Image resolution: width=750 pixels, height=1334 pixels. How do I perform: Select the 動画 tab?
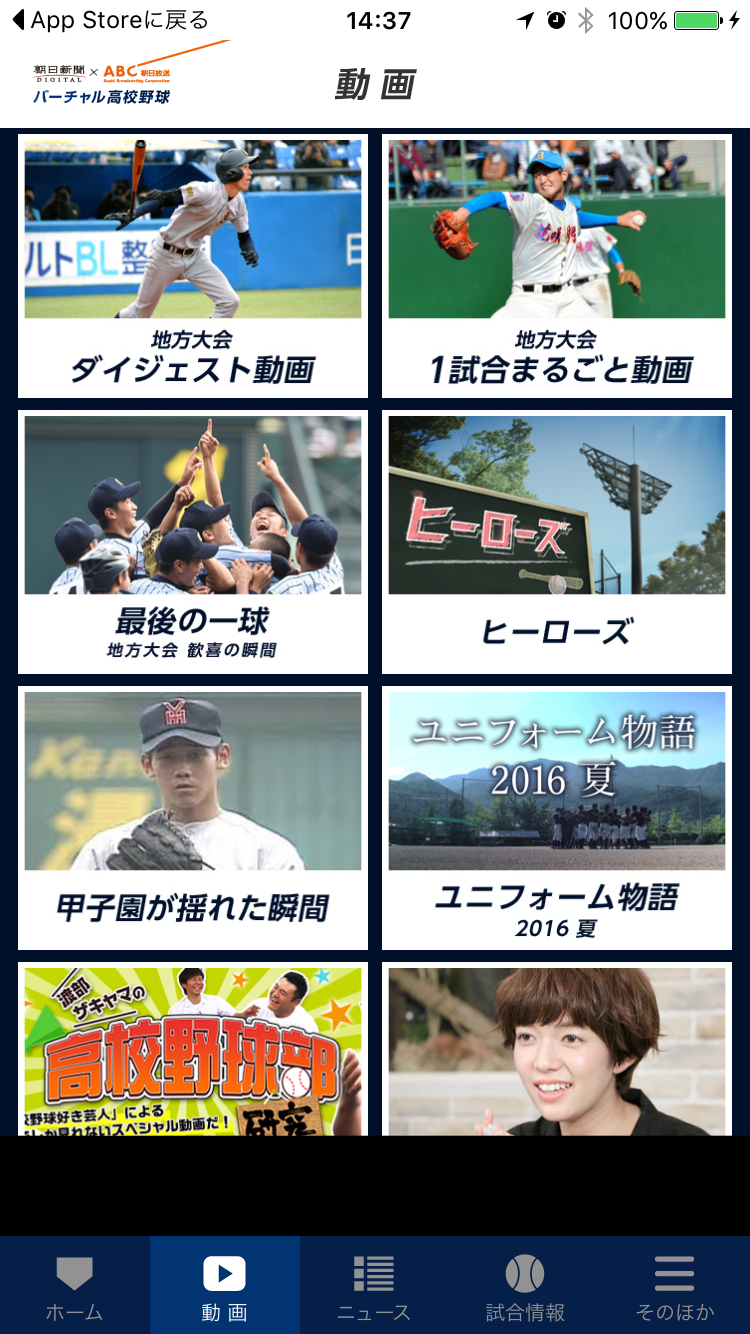[225, 1288]
